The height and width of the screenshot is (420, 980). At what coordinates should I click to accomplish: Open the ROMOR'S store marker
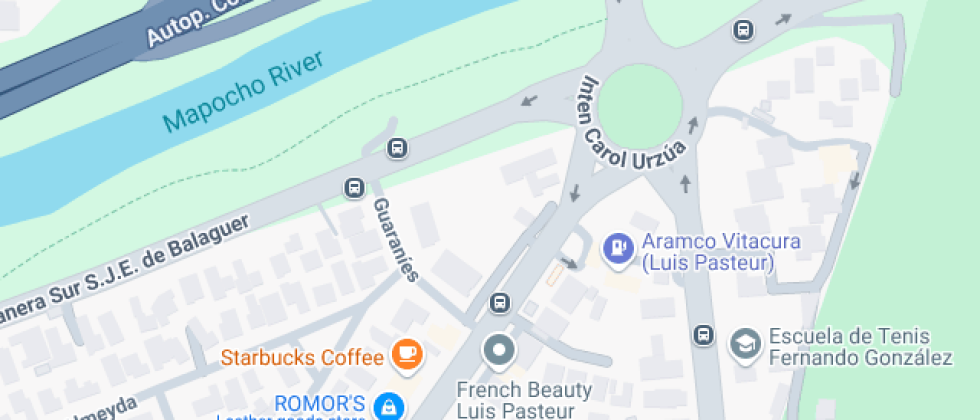coord(386,406)
